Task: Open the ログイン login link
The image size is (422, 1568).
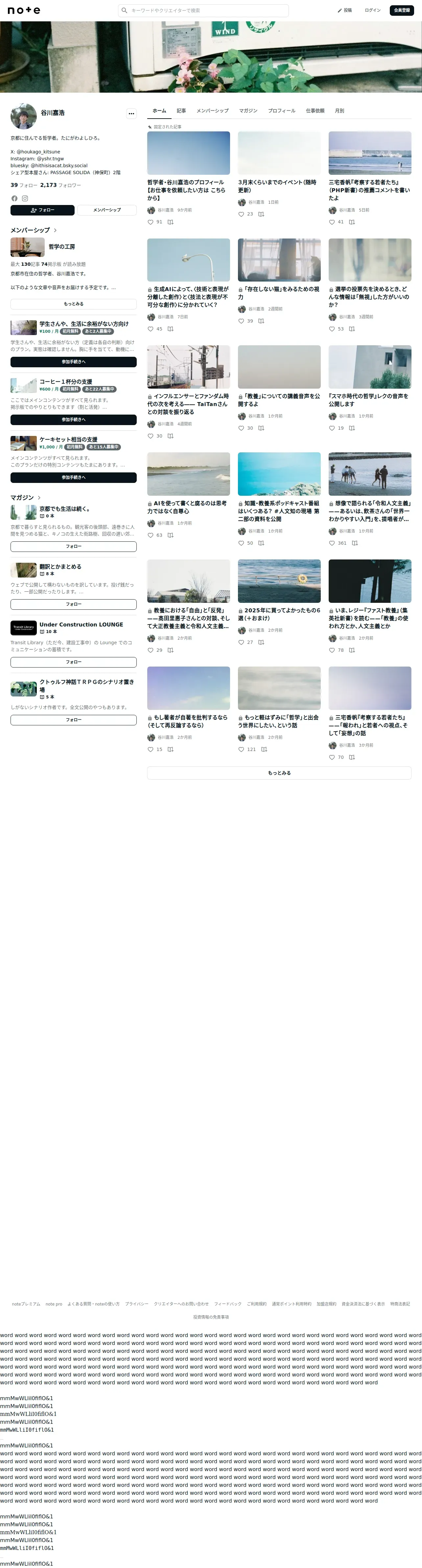Action: (x=372, y=10)
